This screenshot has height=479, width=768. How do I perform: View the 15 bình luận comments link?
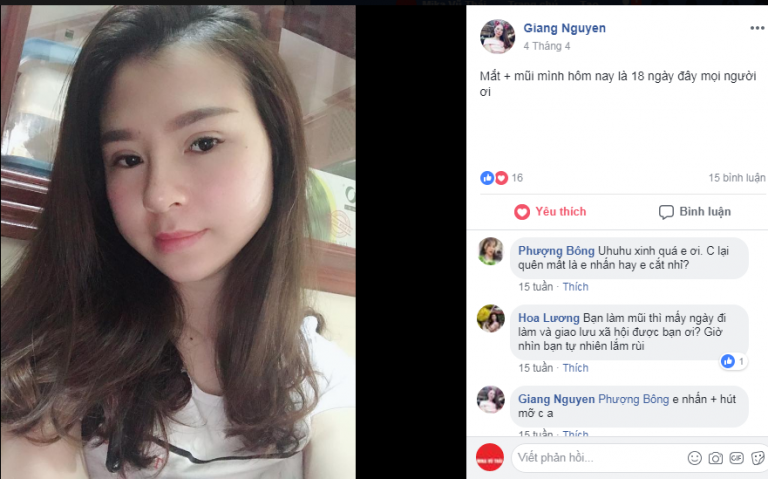(736, 178)
